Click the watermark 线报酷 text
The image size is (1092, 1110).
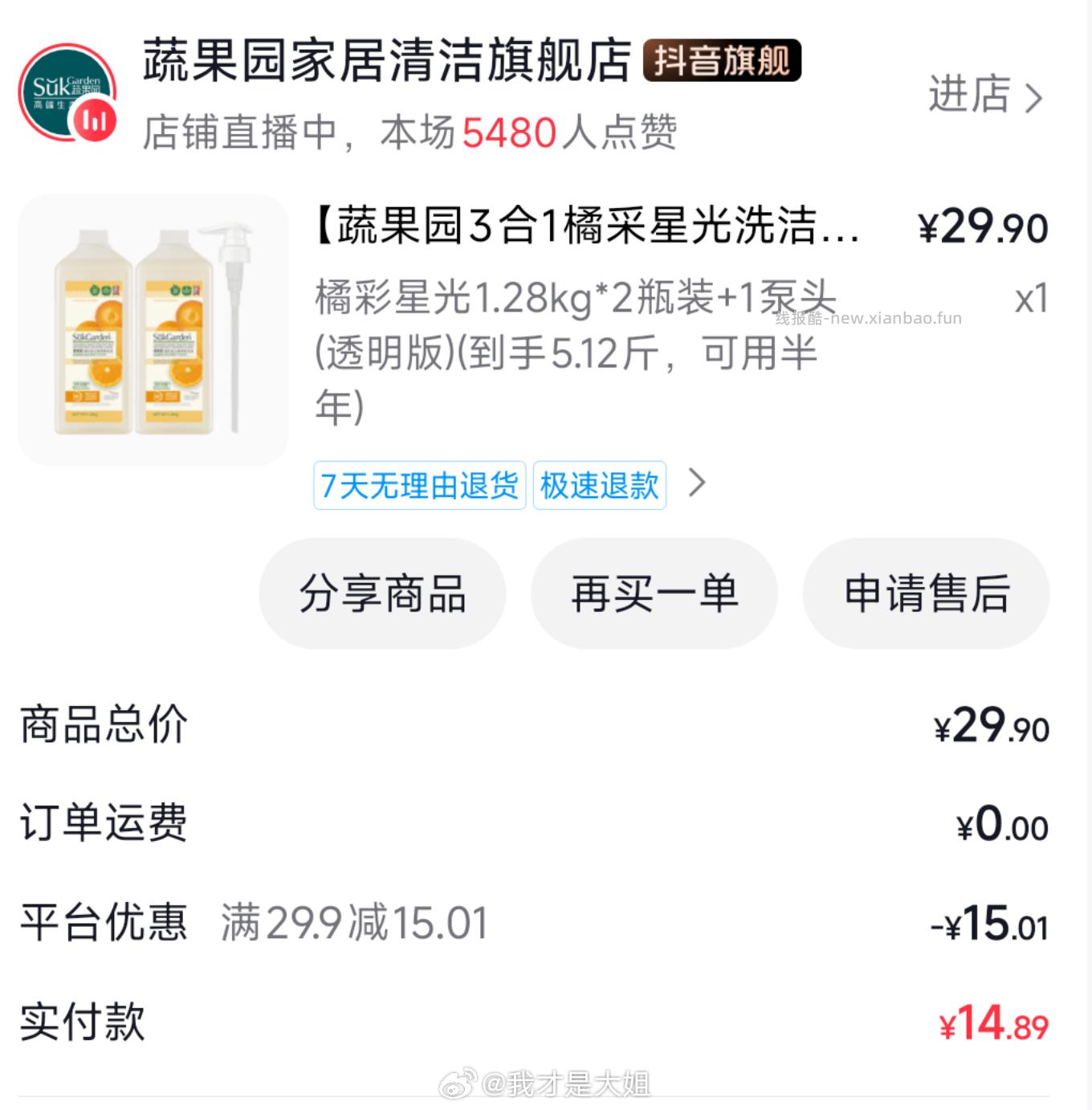click(x=870, y=317)
